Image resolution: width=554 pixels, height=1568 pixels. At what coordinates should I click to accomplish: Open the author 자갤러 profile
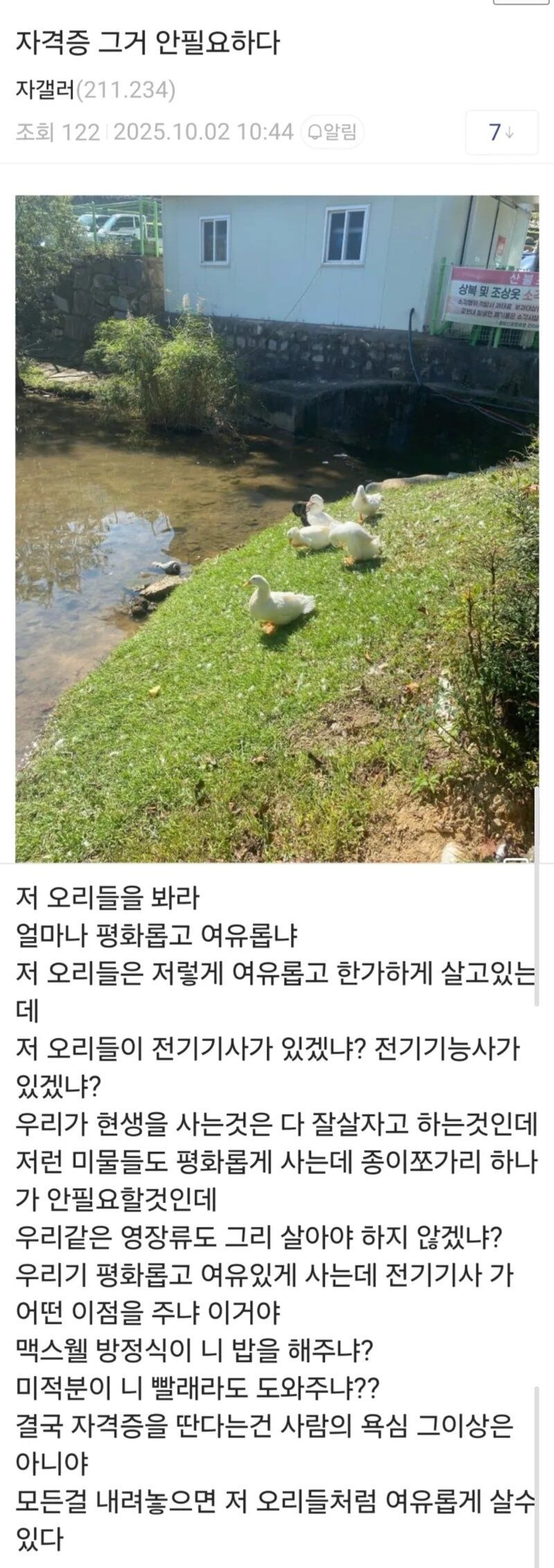pyautogui.click(x=45, y=90)
